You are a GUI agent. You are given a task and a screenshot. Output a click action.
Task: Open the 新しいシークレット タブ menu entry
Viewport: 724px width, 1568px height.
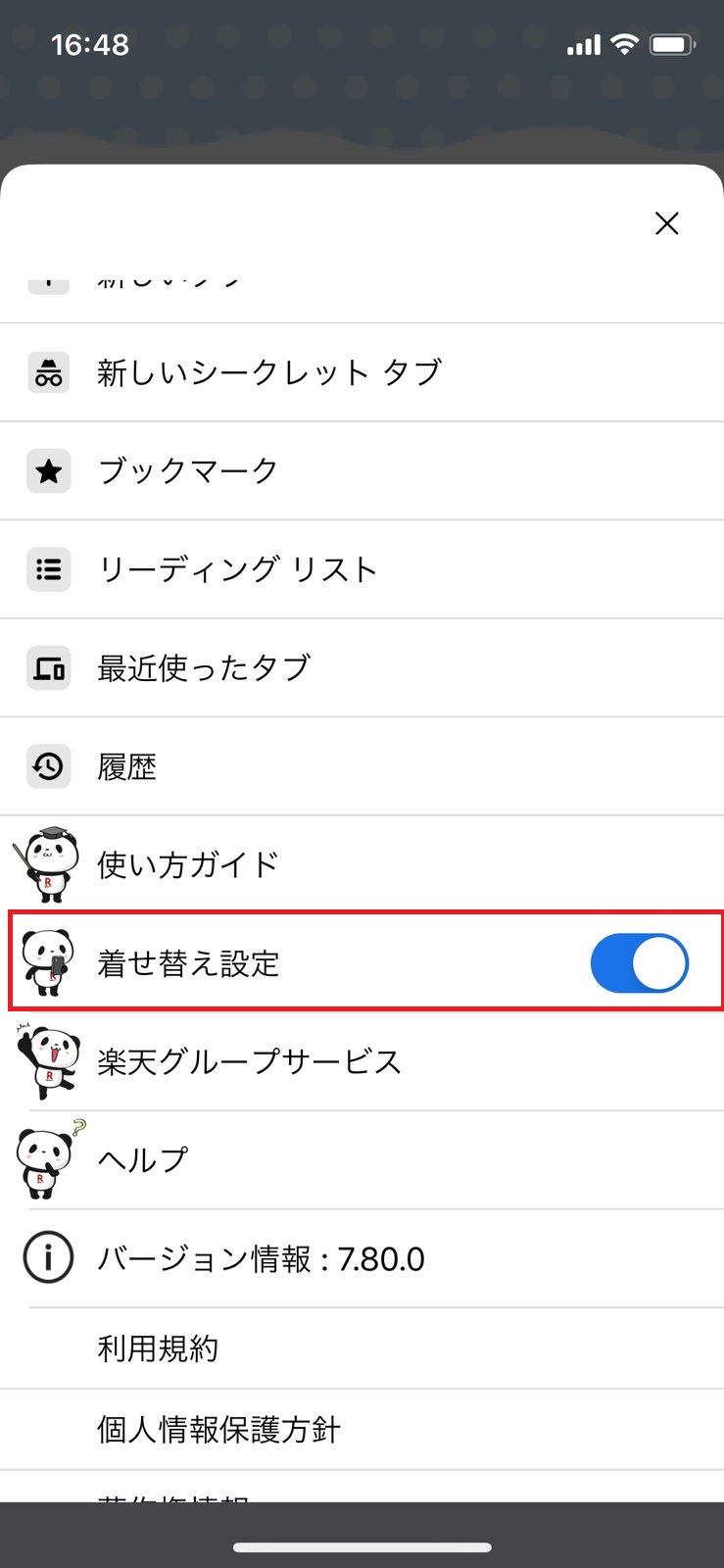269,372
